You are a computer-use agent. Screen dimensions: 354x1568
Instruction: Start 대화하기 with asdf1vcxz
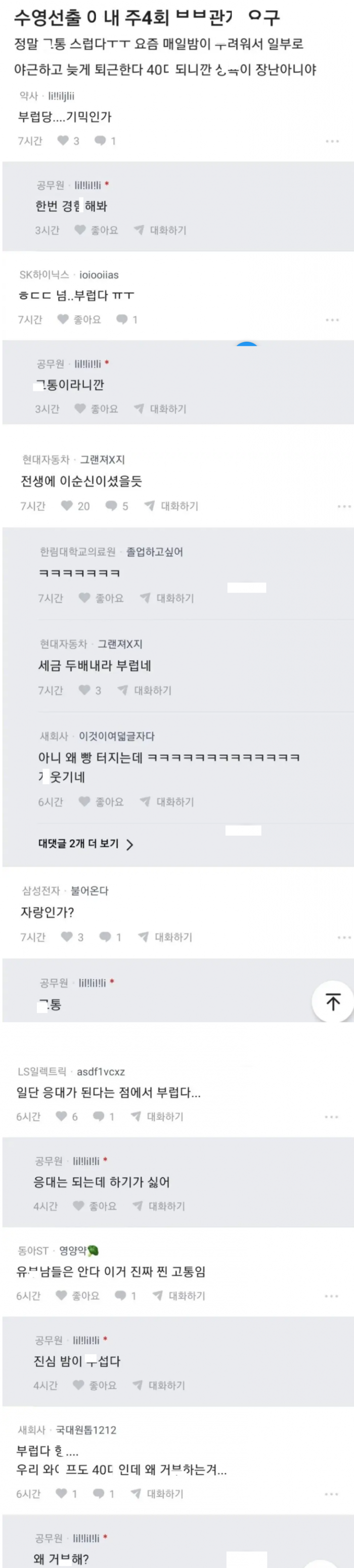pyautogui.click(x=158, y=1116)
